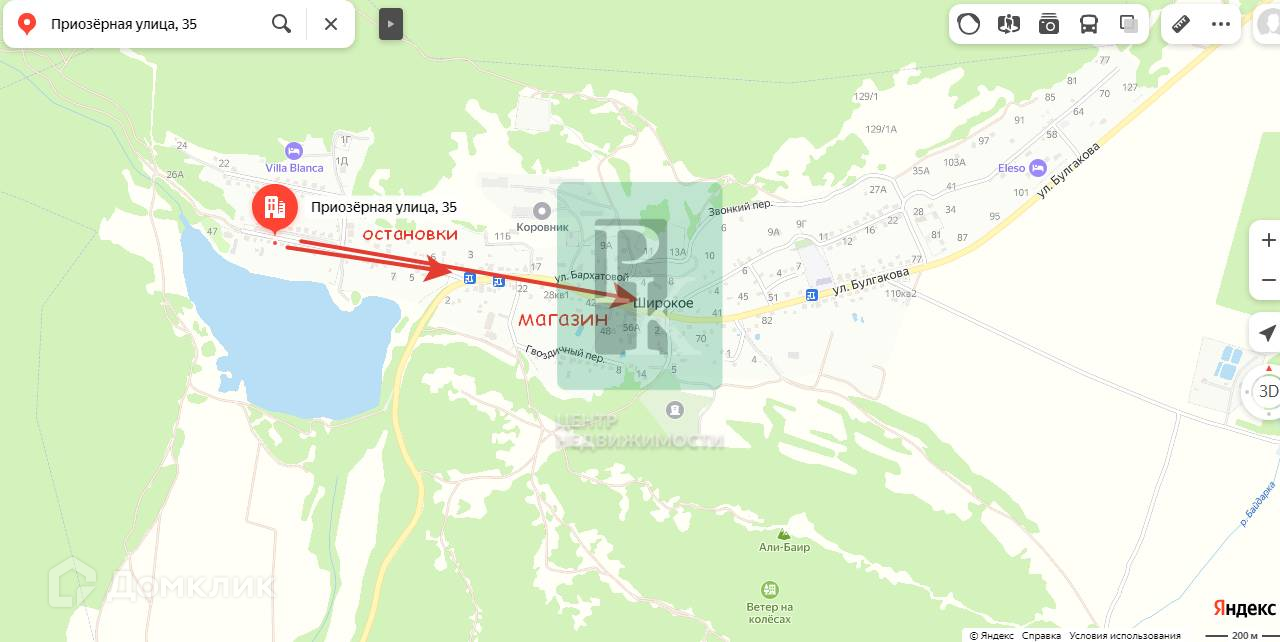Screen dimensions: 1280x642
Task: Switch the map to 3D tilt mode
Action: click(x=1267, y=391)
